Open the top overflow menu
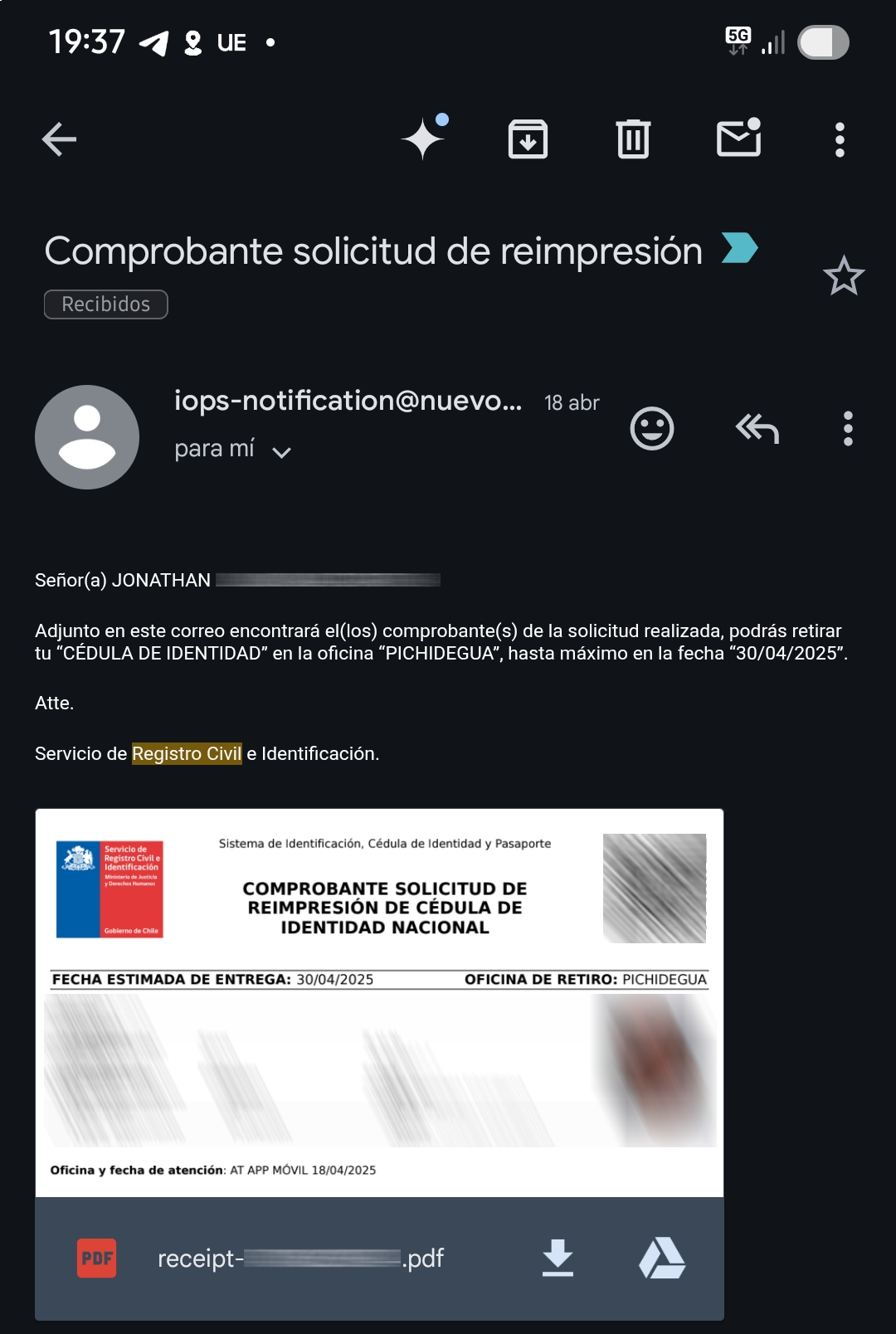The width and height of the screenshot is (896, 1334). point(840,139)
